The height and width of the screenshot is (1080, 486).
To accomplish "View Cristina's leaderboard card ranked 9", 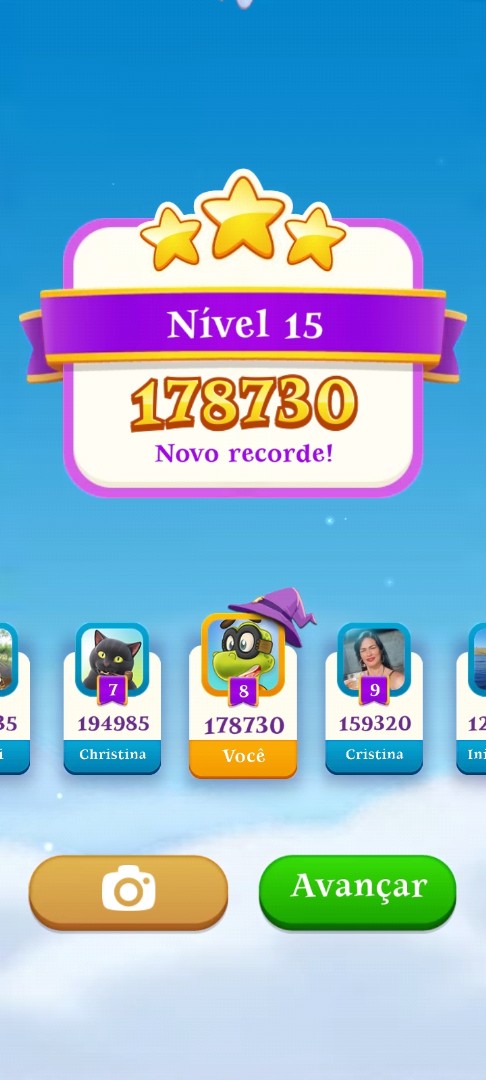I will tap(374, 698).
